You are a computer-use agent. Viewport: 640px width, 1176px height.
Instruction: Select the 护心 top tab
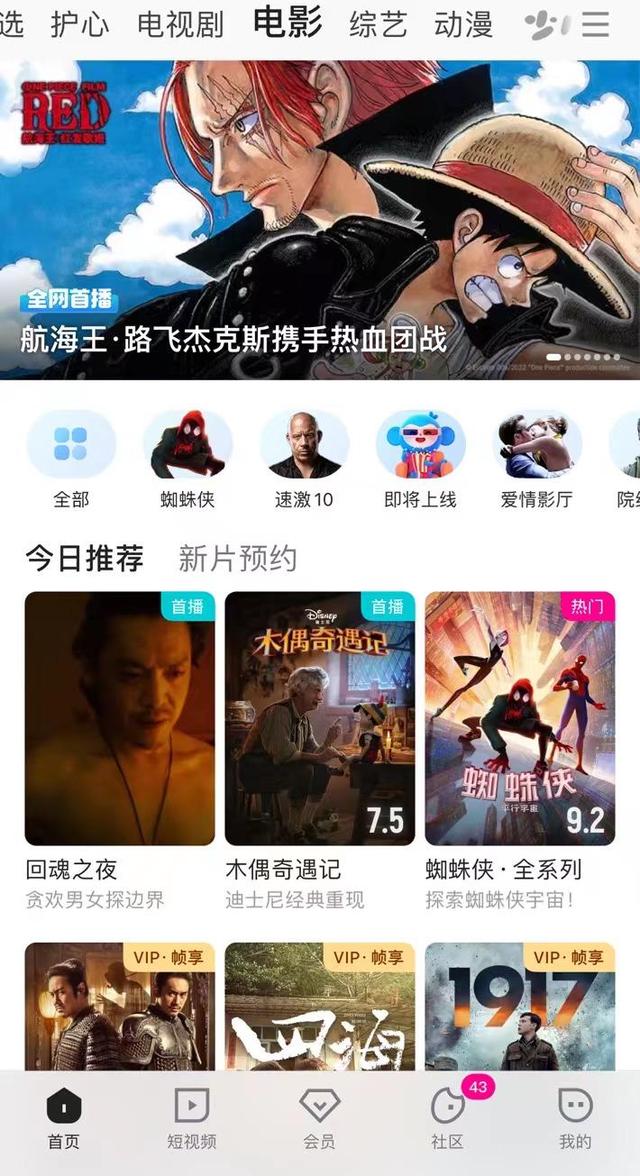[x=80, y=24]
